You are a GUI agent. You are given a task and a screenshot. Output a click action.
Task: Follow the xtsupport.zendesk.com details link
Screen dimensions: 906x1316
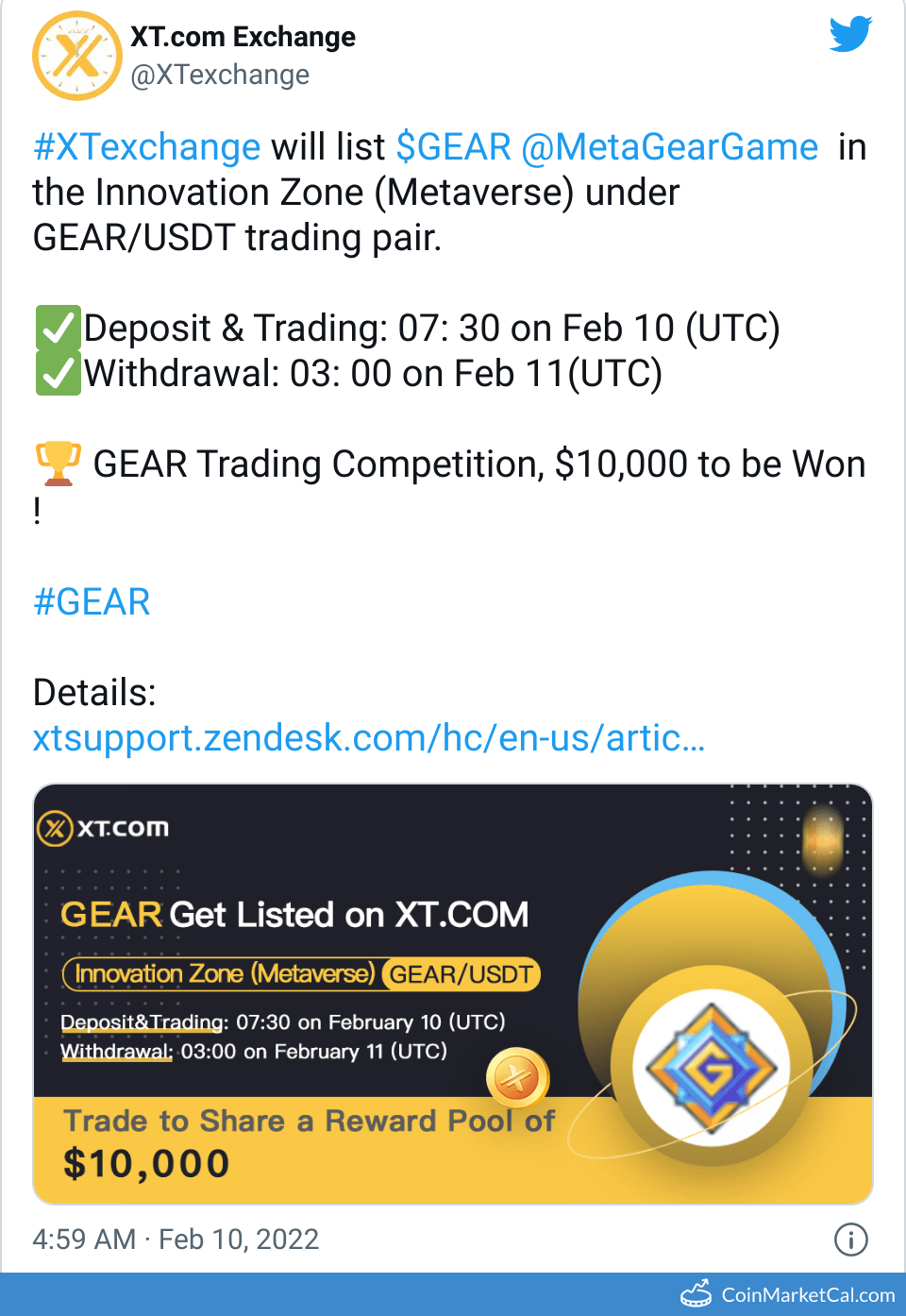coord(368,738)
